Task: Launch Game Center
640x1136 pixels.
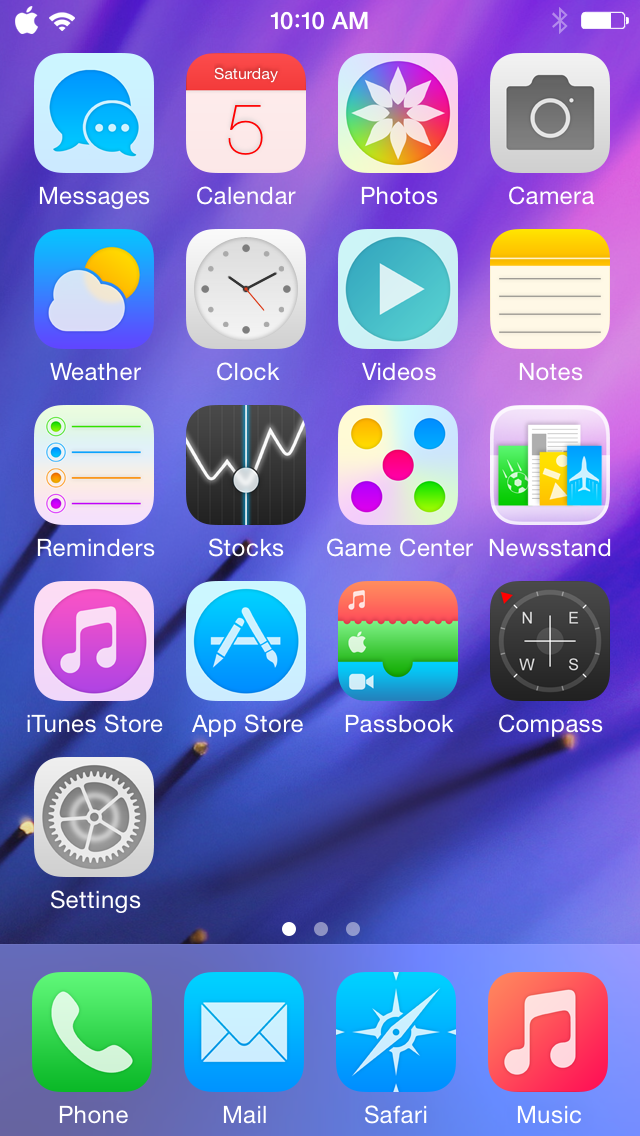Action: pyautogui.click(x=398, y=465)
